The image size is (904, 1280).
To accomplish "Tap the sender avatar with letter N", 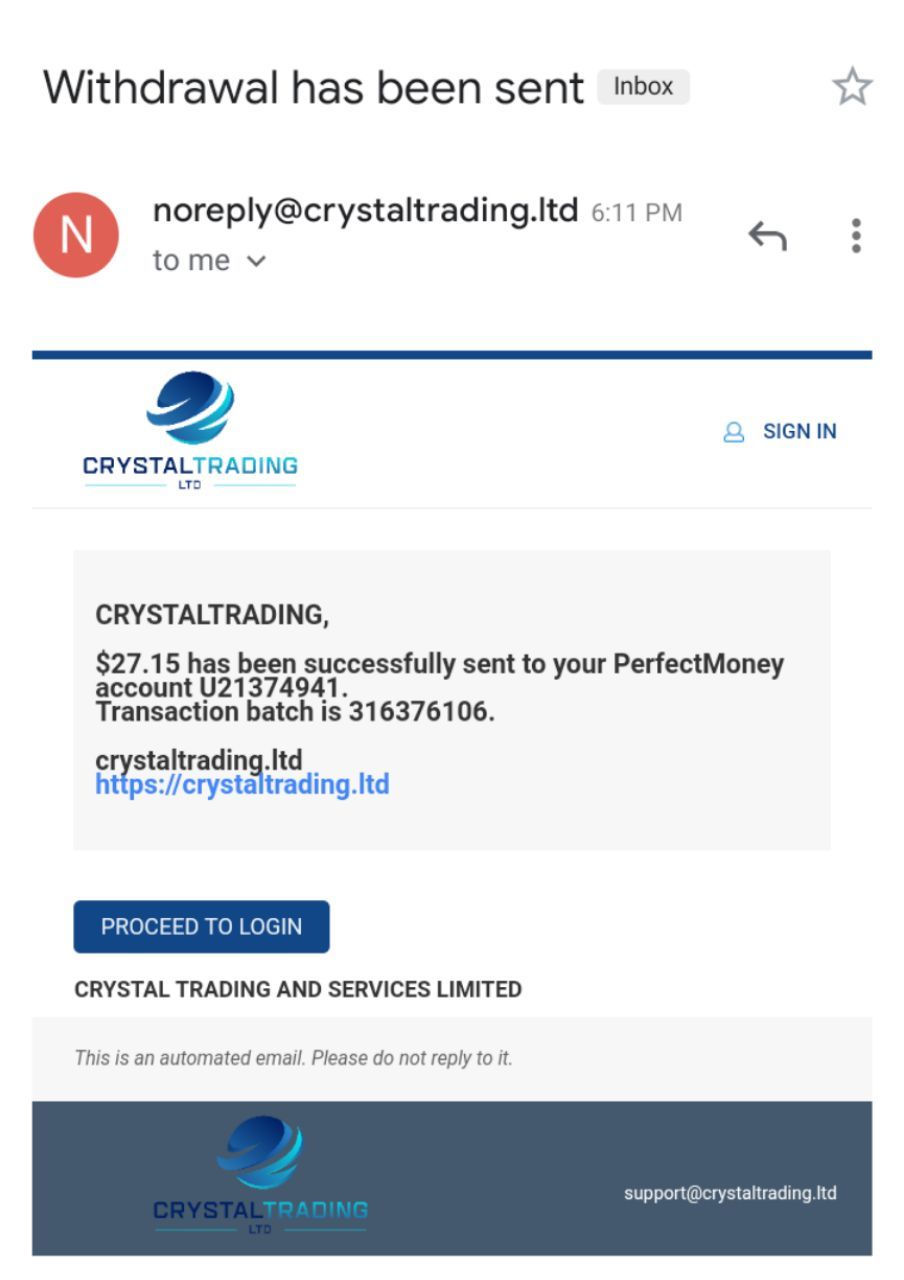I will [x=76, y=235].
